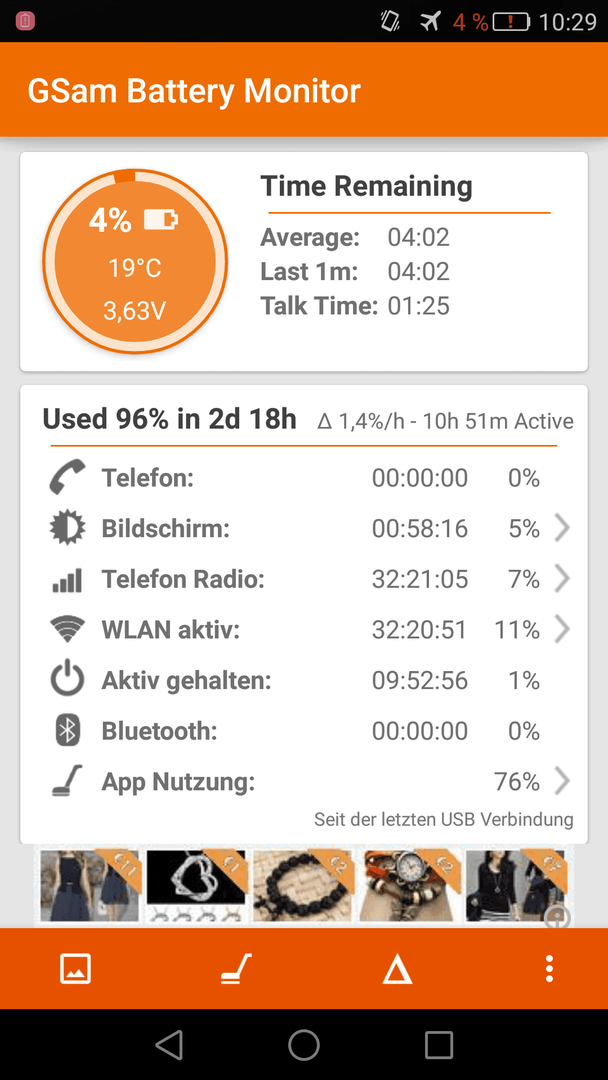Tap the battery level circle gauge
The width and height of the screenshot is (608, 1080).
[135, 261]
